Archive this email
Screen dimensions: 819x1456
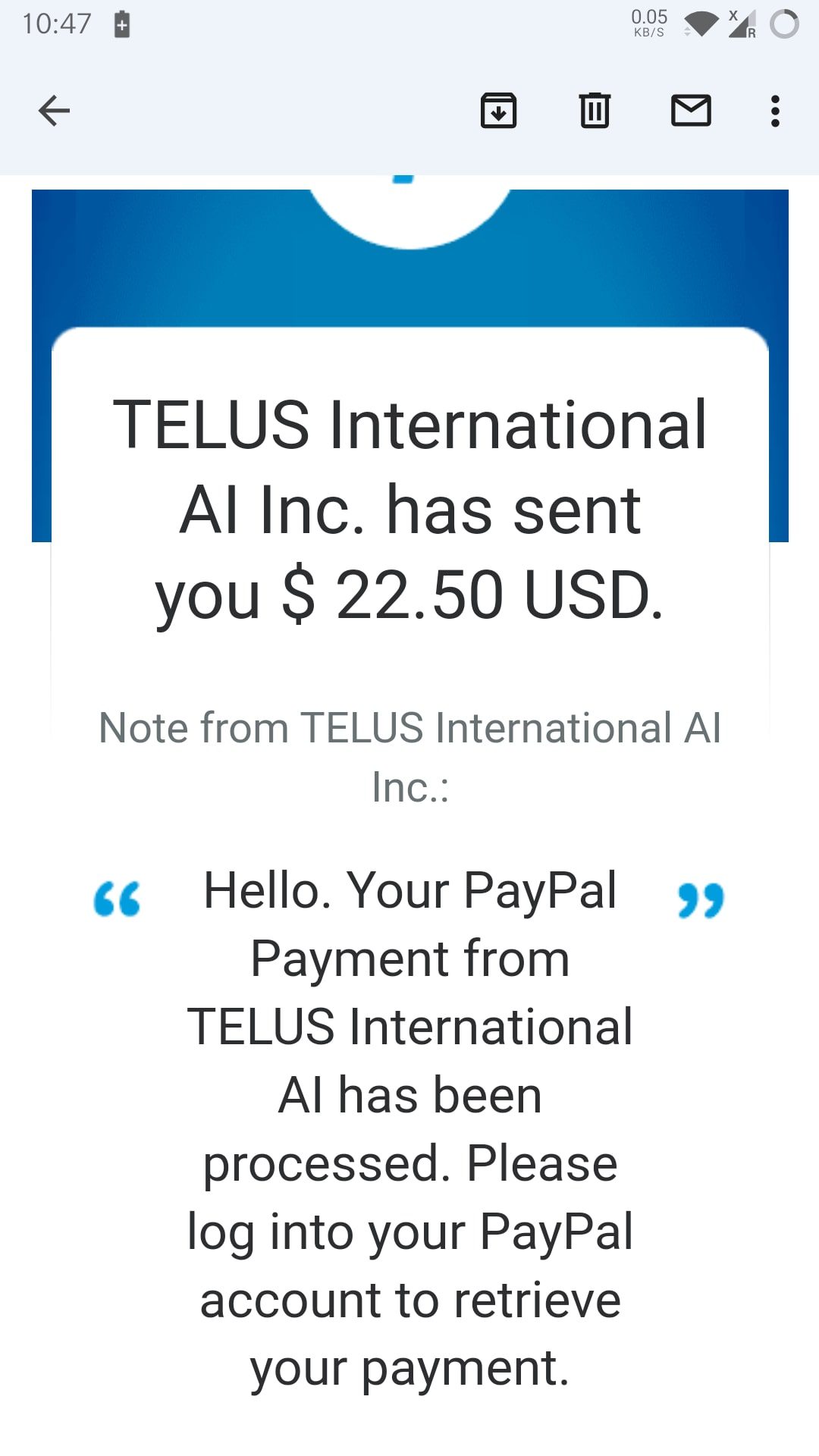[498, 111]
